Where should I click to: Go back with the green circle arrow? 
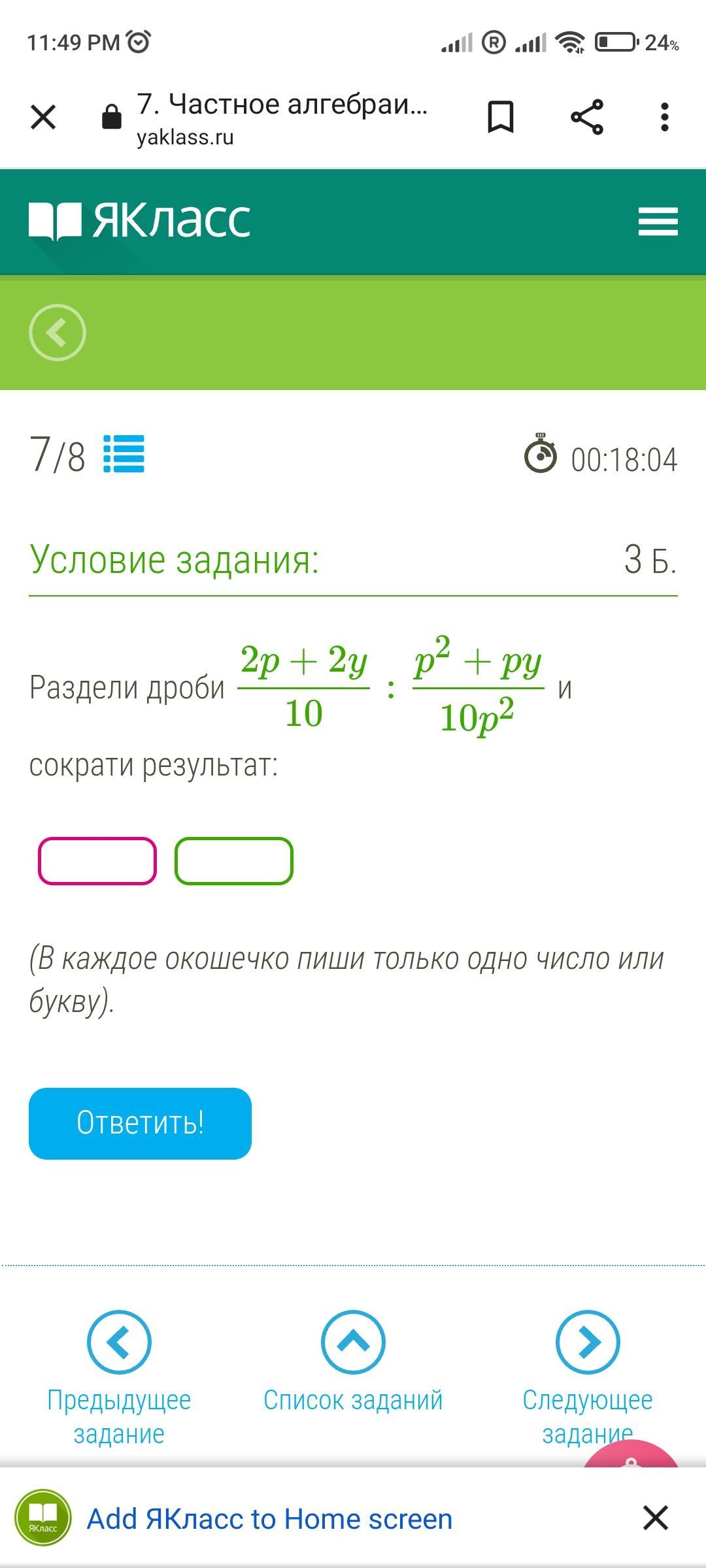click(58, 333)
